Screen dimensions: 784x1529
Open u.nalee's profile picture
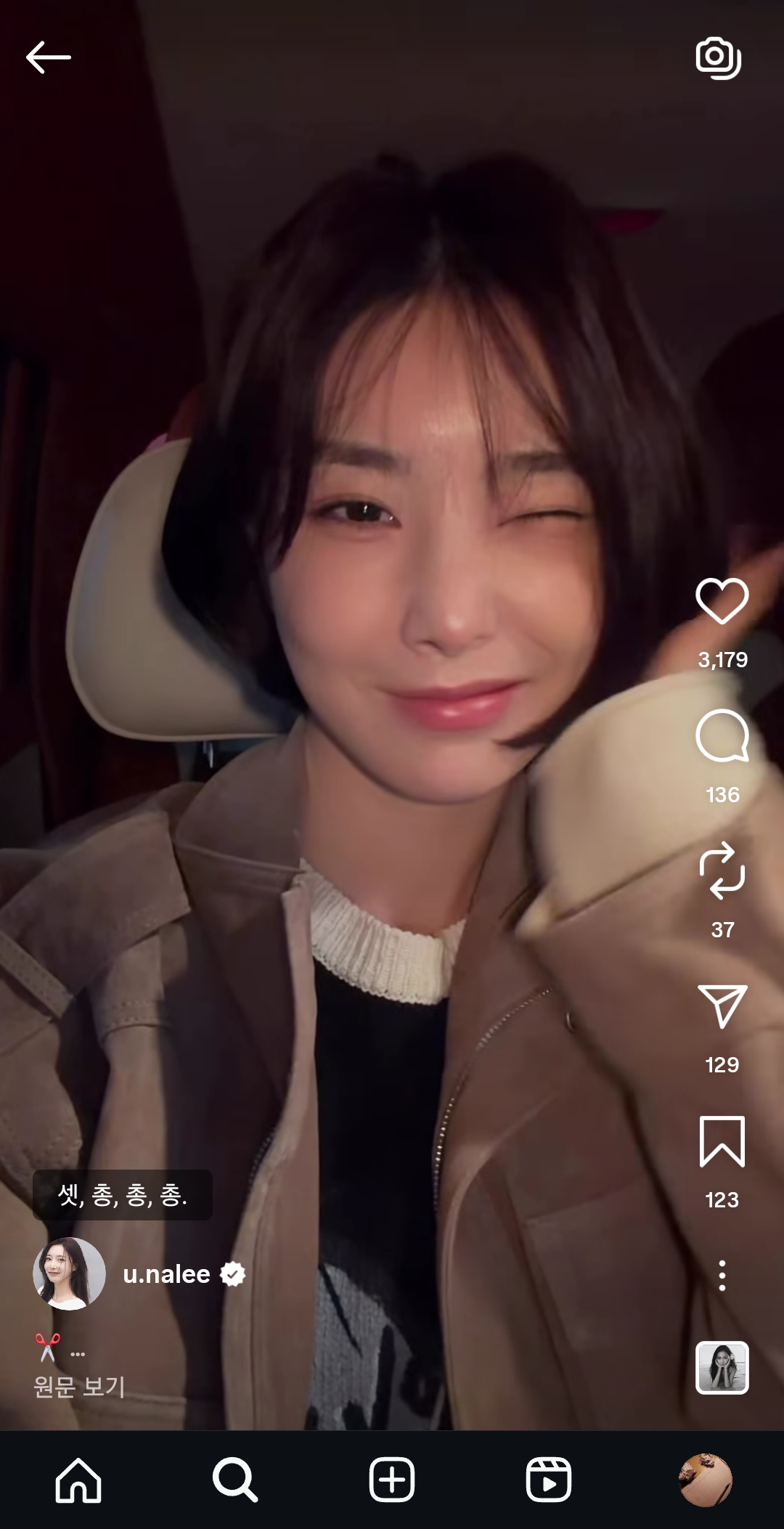[69, 1274]
